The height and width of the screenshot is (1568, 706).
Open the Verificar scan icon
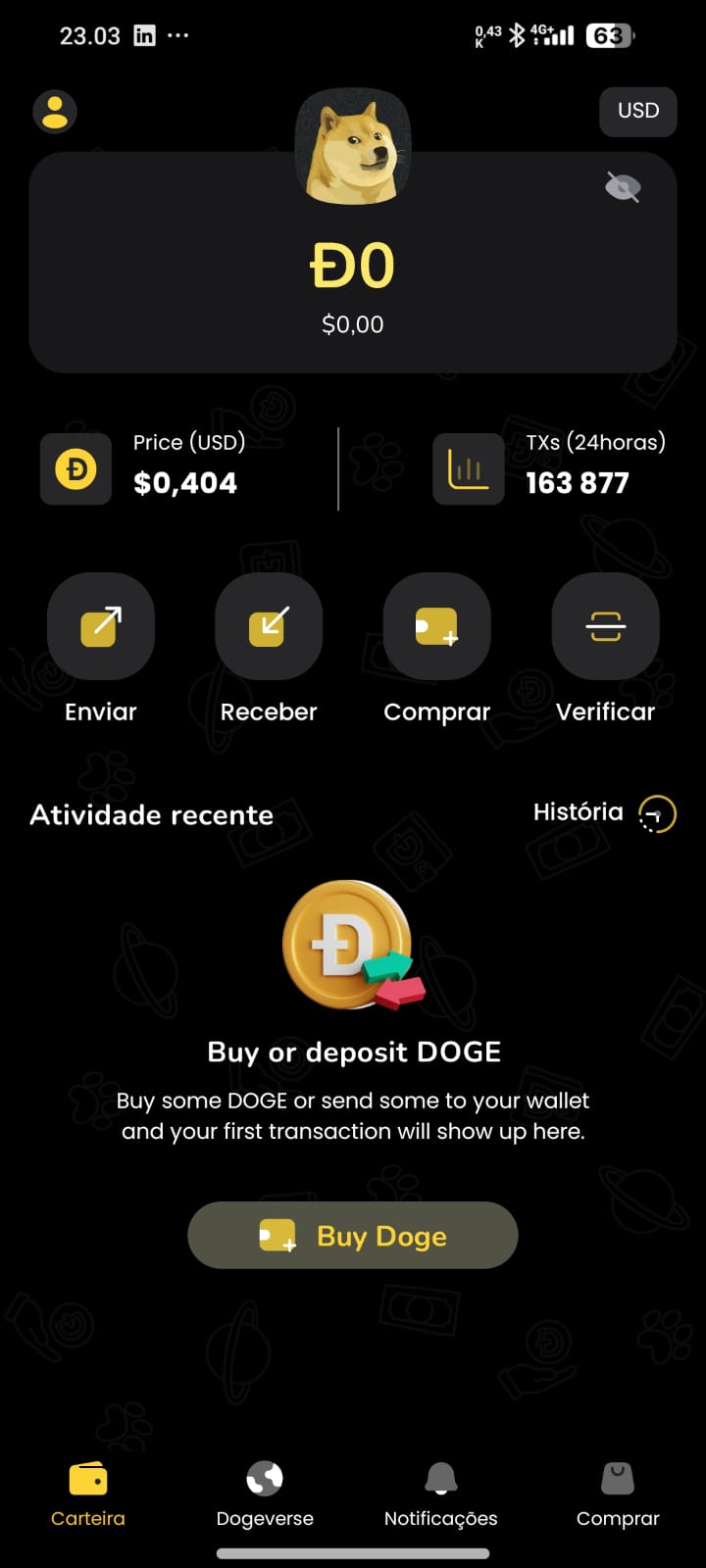pyautogui.click(x=605, y=626)
